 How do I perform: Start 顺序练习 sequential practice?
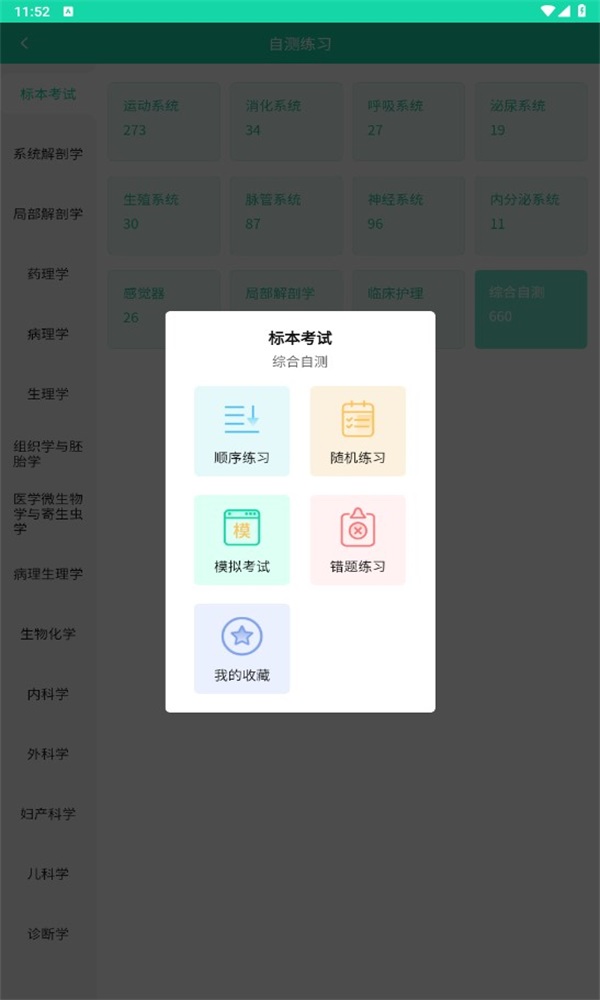point(242,431)
